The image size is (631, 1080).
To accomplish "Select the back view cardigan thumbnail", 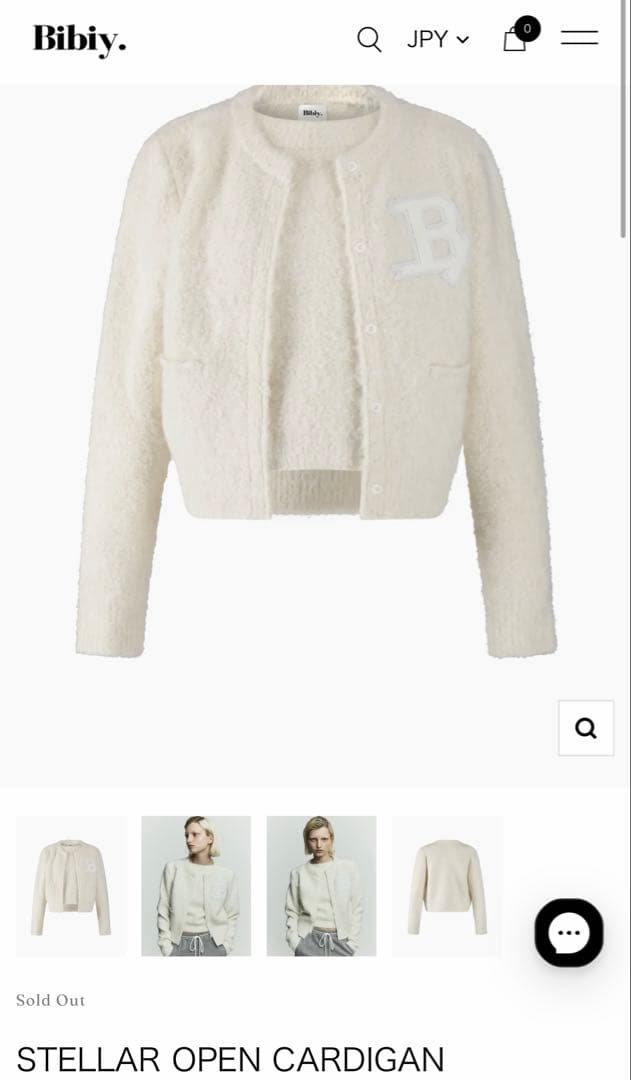I will tap(446, 886).
